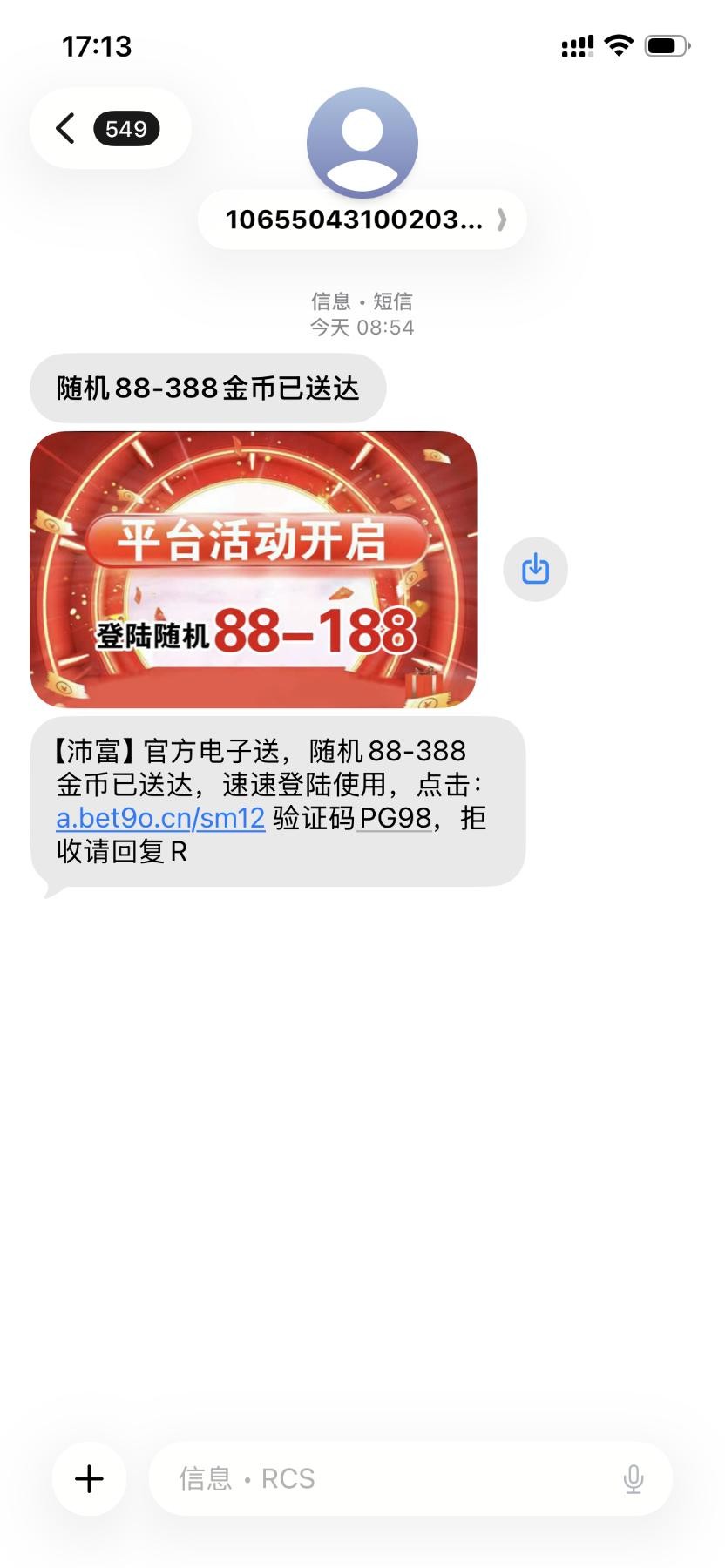Open contact details for 10655043100203
The width and height of the screenshot is (725, 1568).
362,220
